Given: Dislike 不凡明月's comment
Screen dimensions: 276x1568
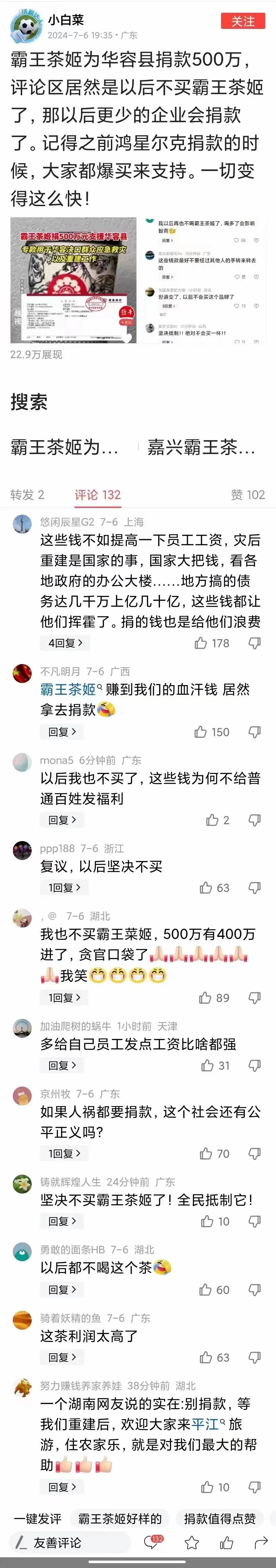Looking at the screenshot, I should point(255,732).
